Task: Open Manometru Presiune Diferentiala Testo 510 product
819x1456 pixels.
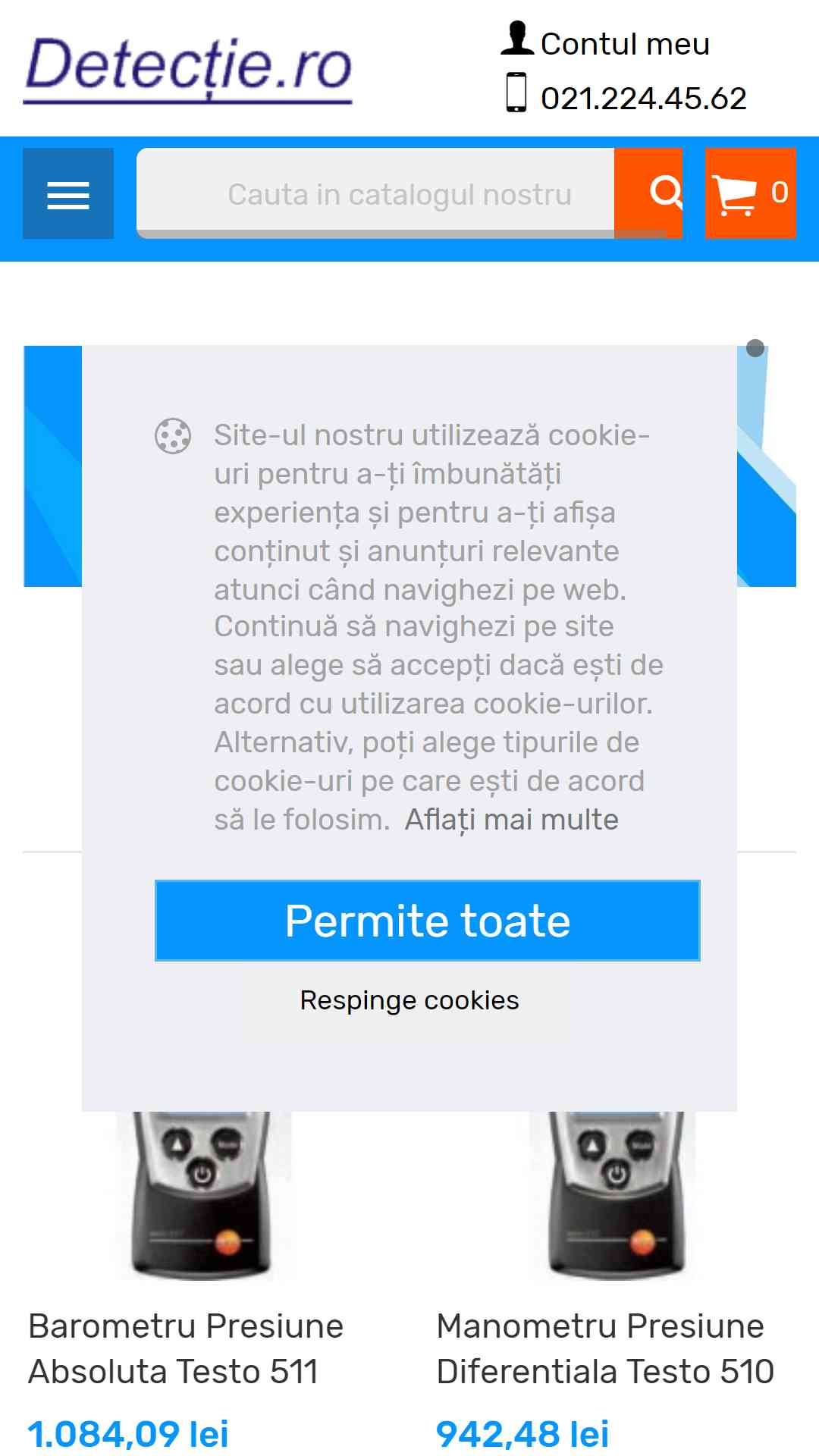Action: pyautogui.click(x=605, y=1348)
